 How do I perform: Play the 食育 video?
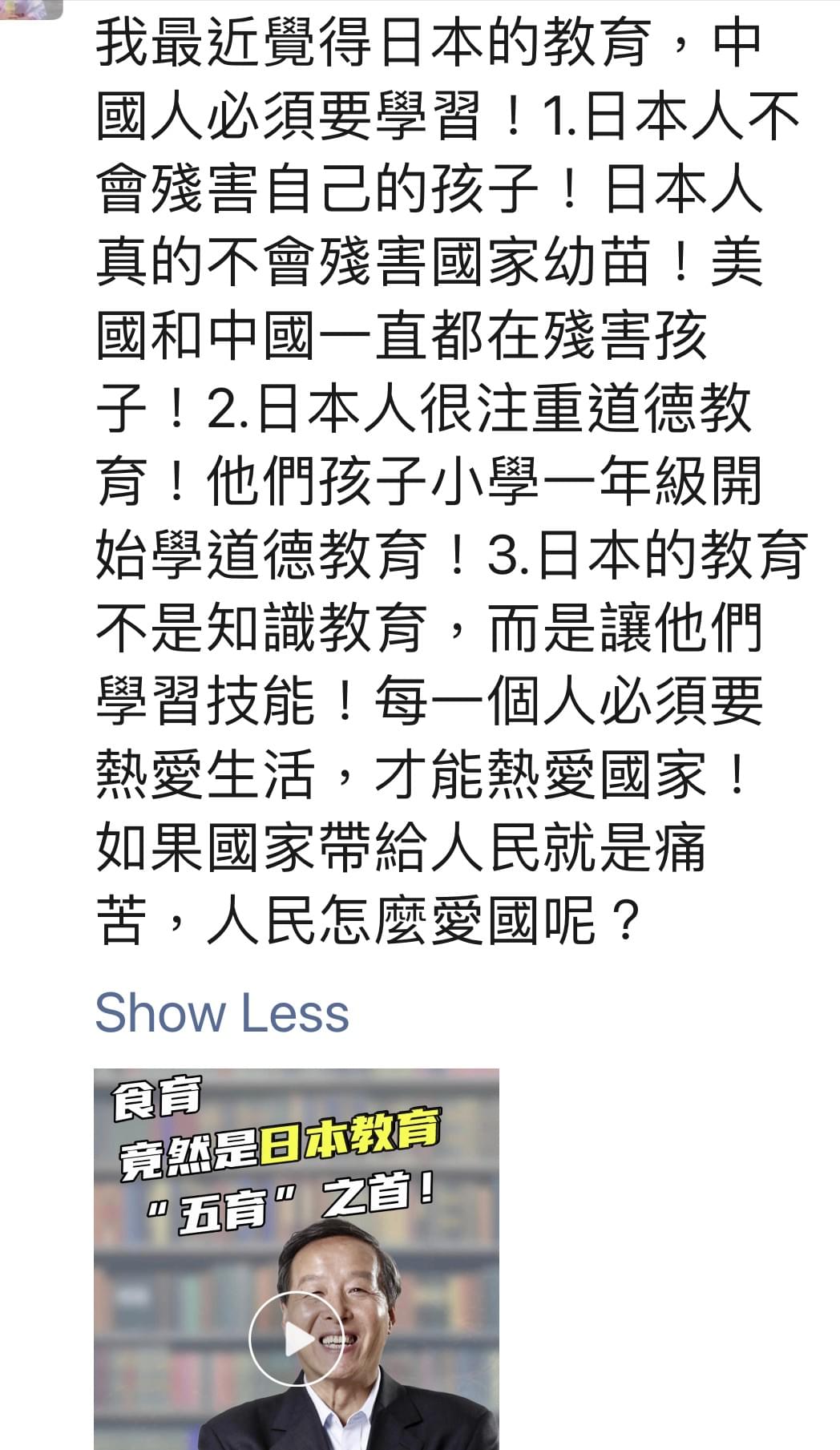tap(296, 1338)
